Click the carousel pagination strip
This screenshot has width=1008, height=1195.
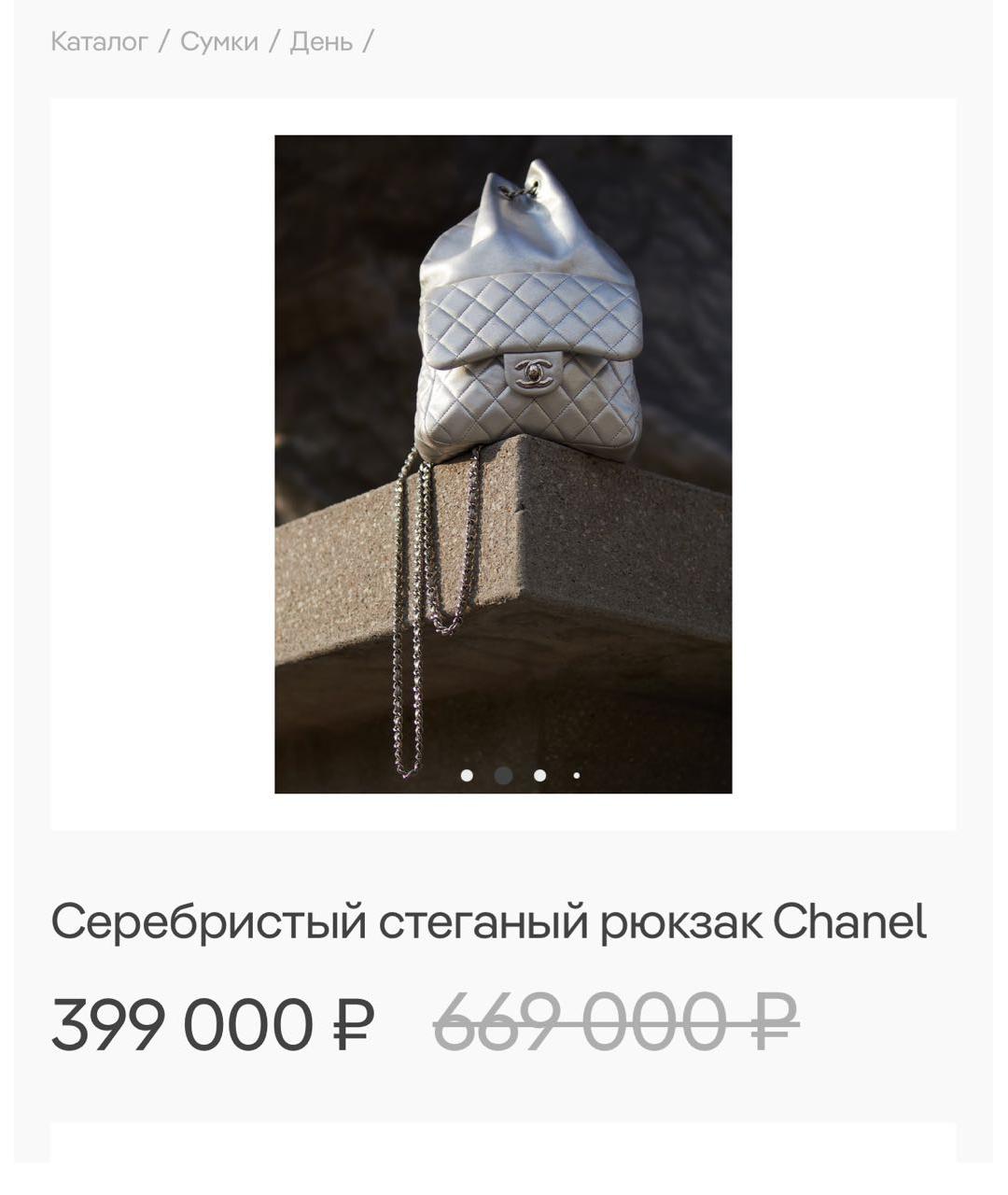[523, 775]
